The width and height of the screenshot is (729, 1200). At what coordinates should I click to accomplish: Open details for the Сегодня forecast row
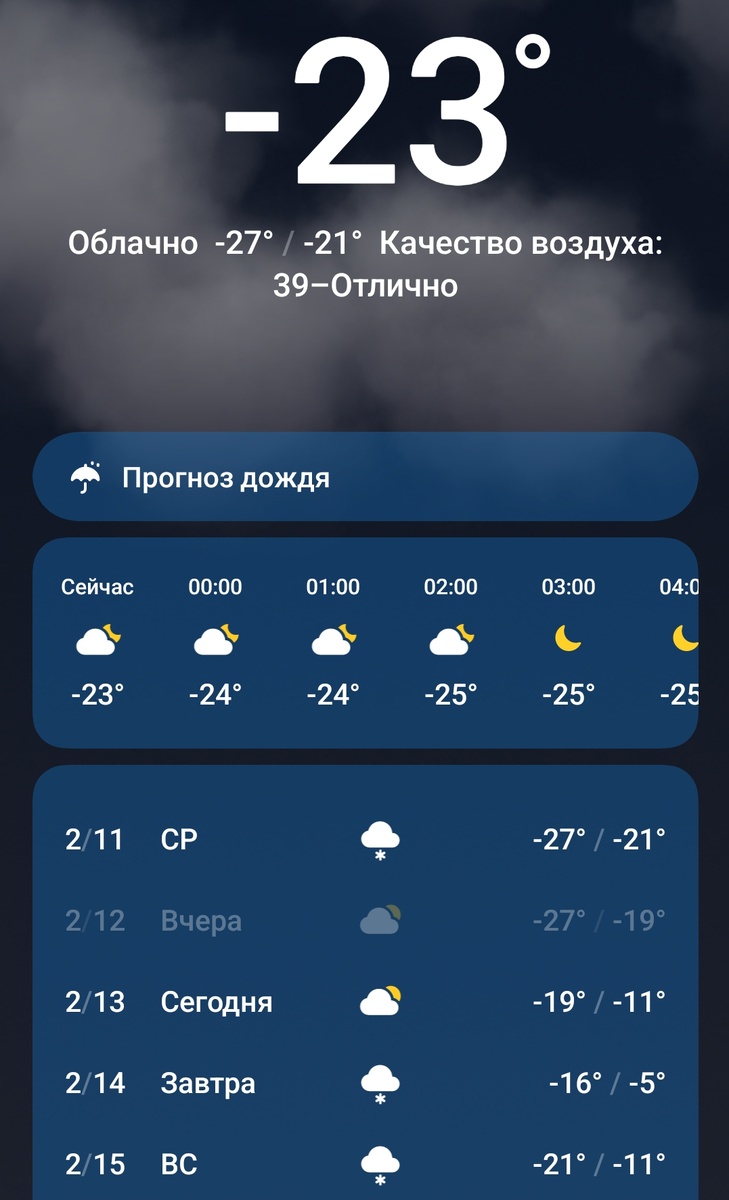coord(365,1001)
